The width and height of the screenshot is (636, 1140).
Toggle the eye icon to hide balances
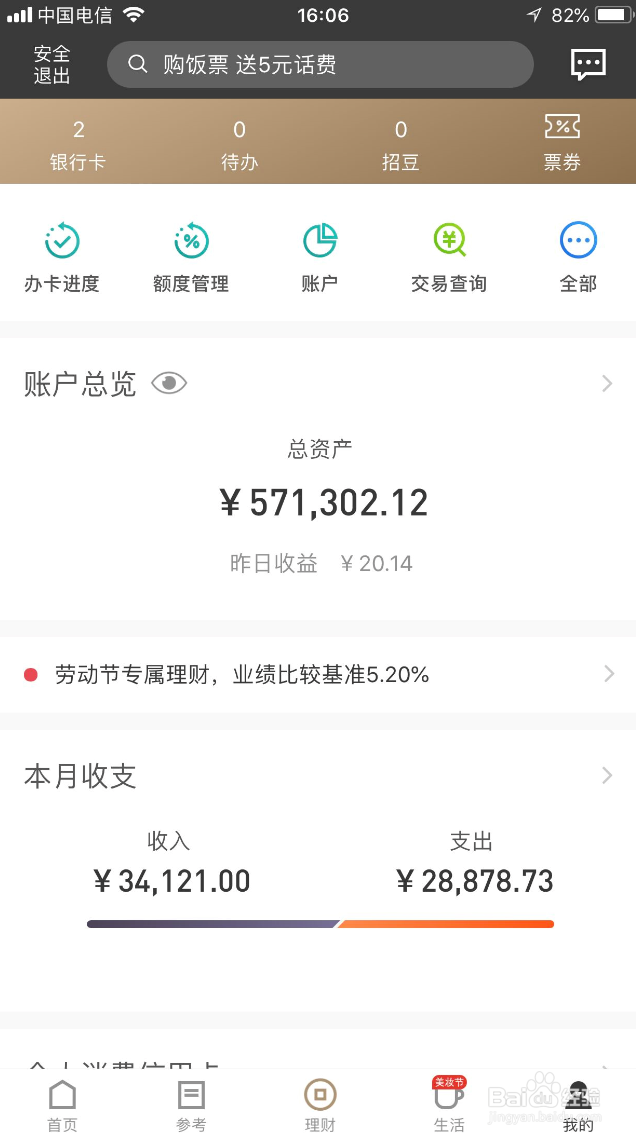coord(169,383)
